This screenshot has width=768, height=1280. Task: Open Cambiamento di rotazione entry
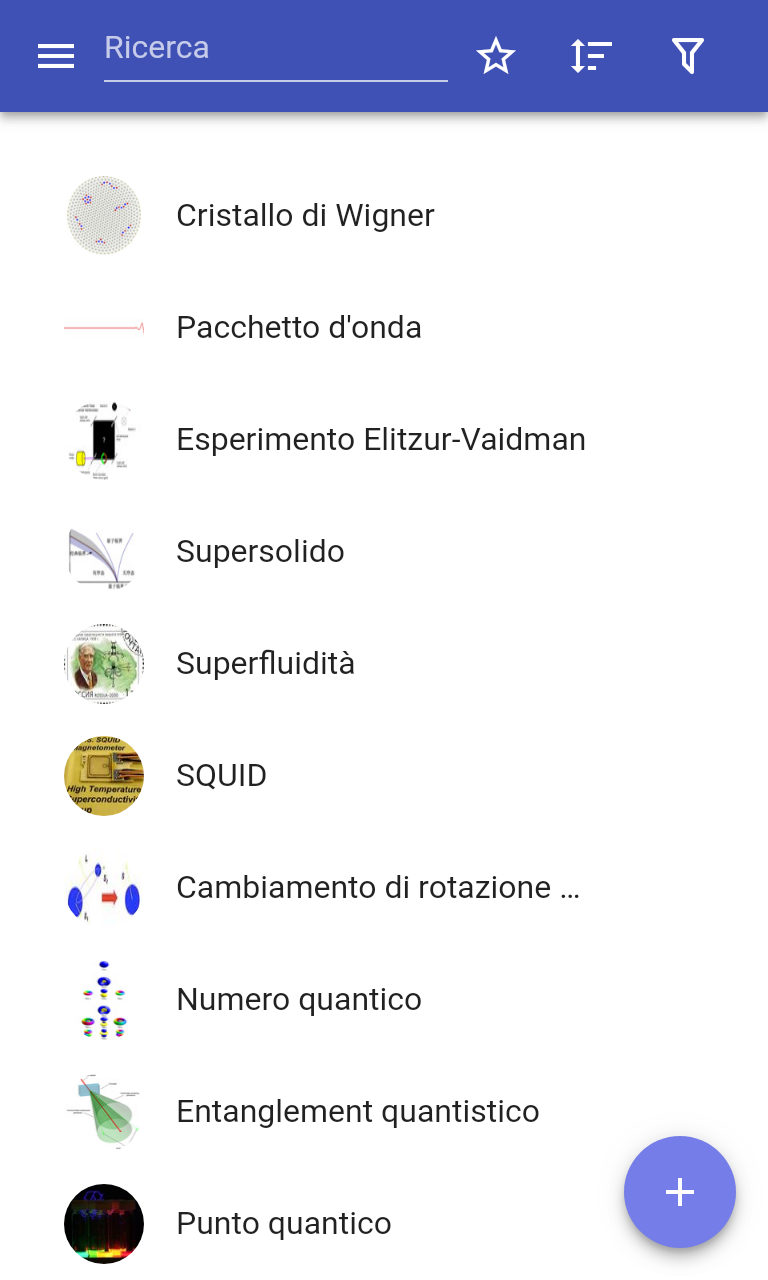pyautogui.click(x=384, y=888)
